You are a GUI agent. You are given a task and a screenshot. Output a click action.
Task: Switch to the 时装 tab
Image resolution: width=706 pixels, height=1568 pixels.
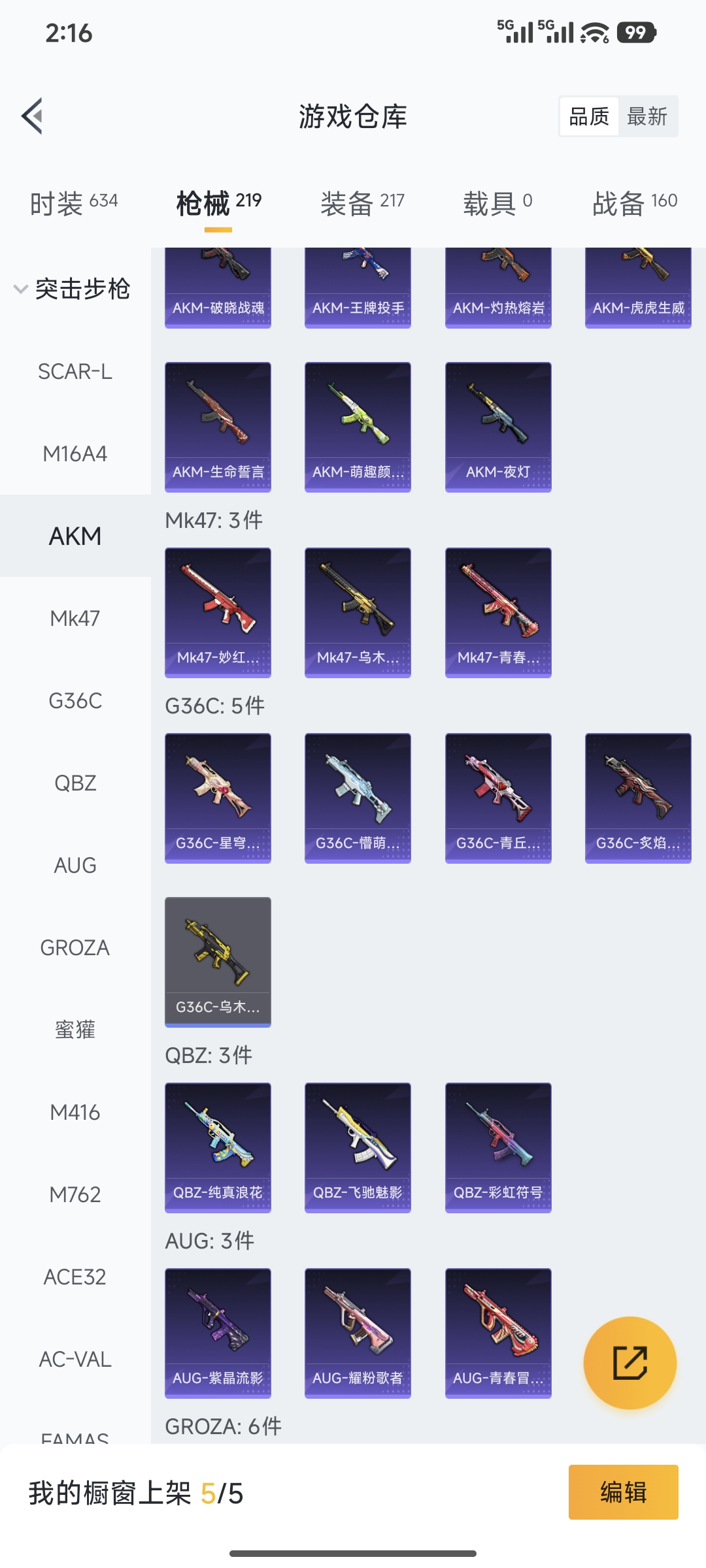(x=73, y=203)
